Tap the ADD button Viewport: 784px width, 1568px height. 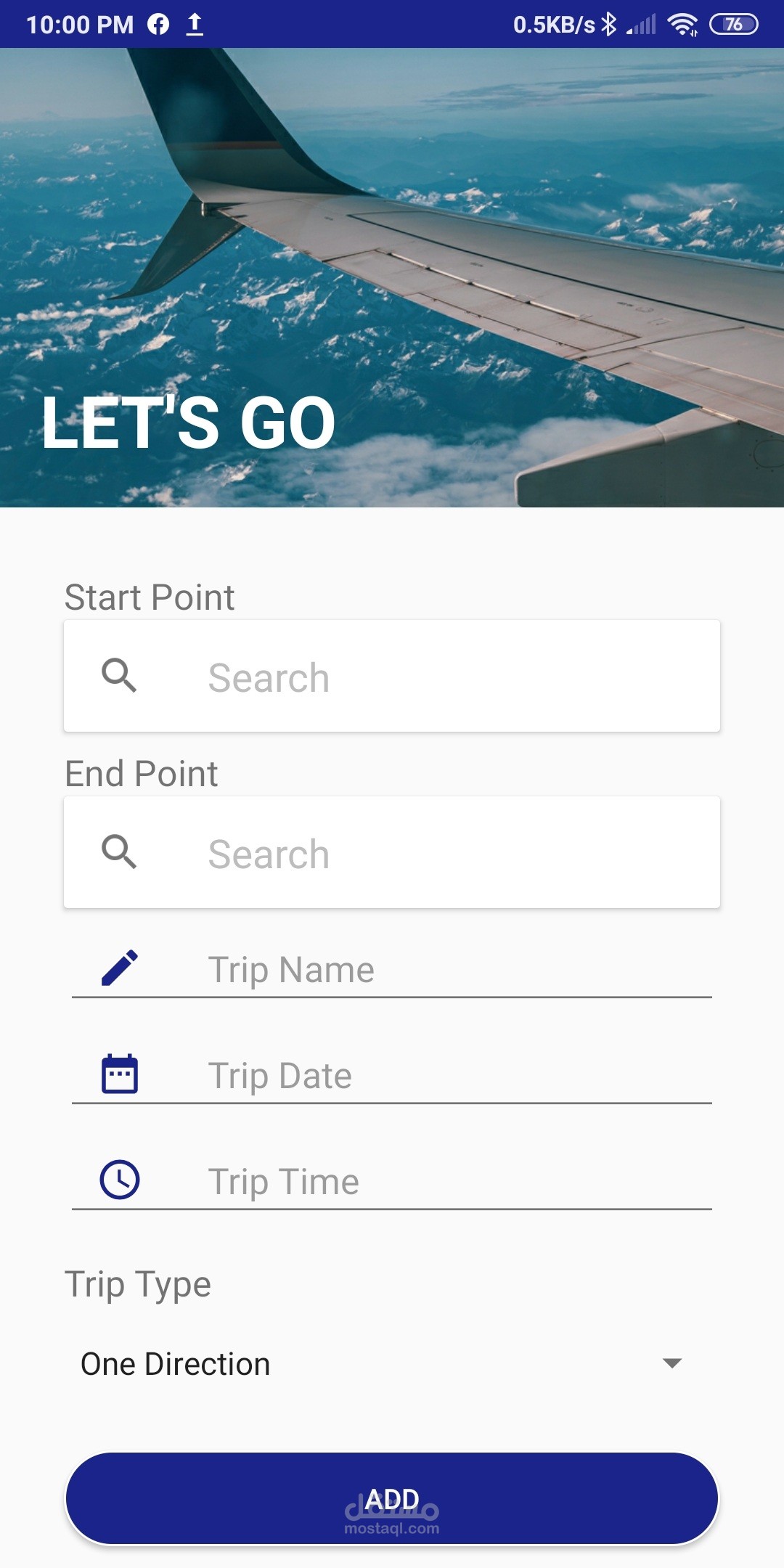[x=392, y=1498]
